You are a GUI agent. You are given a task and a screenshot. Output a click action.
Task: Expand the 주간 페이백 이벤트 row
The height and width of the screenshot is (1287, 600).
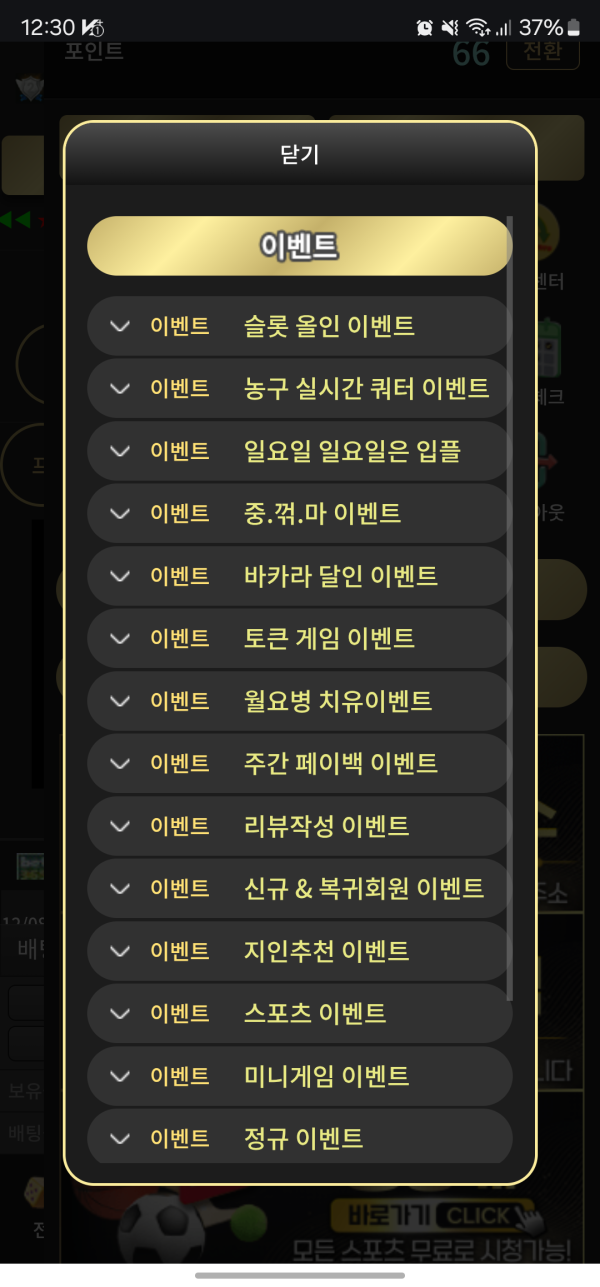click(x=299, y=763)
